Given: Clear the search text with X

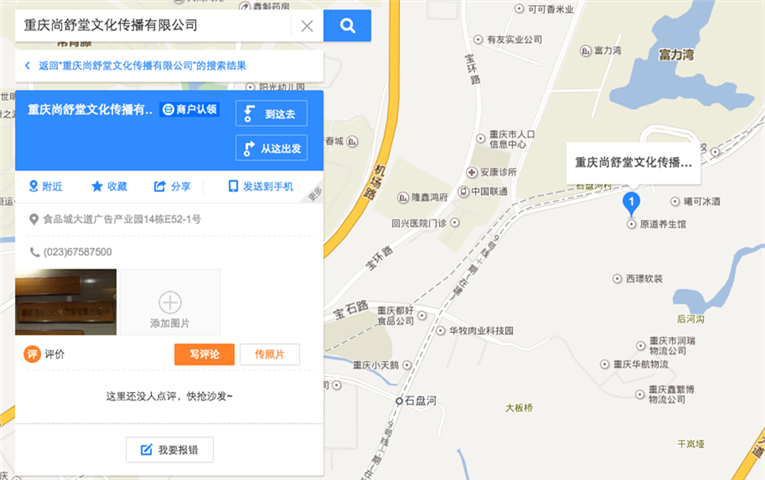Looking at the screenshot, I should tap(307, 26).
